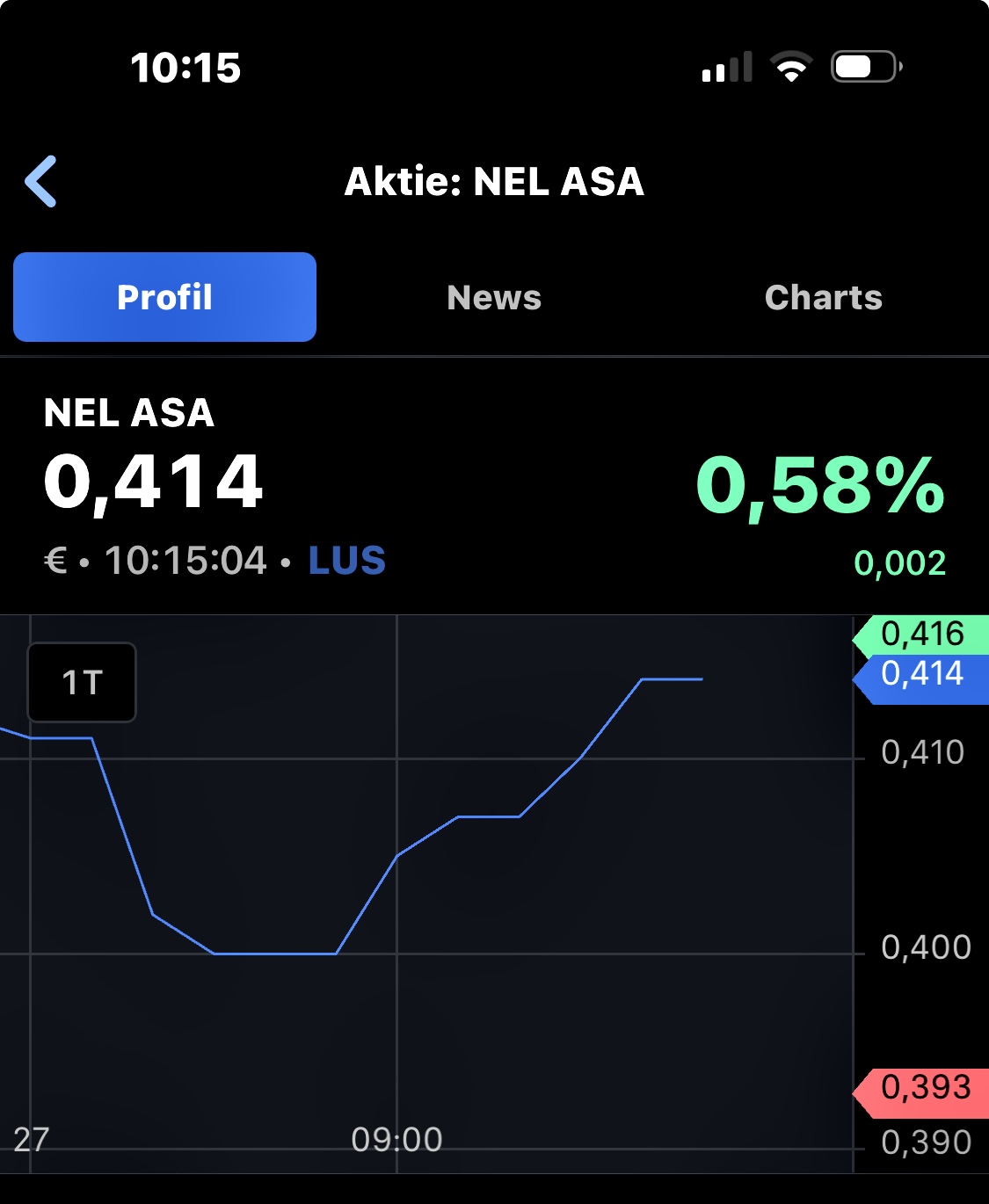Viewport: 989px width, 1204px height.
Task: Change the 1T chart timeframe
Action: 82,683
